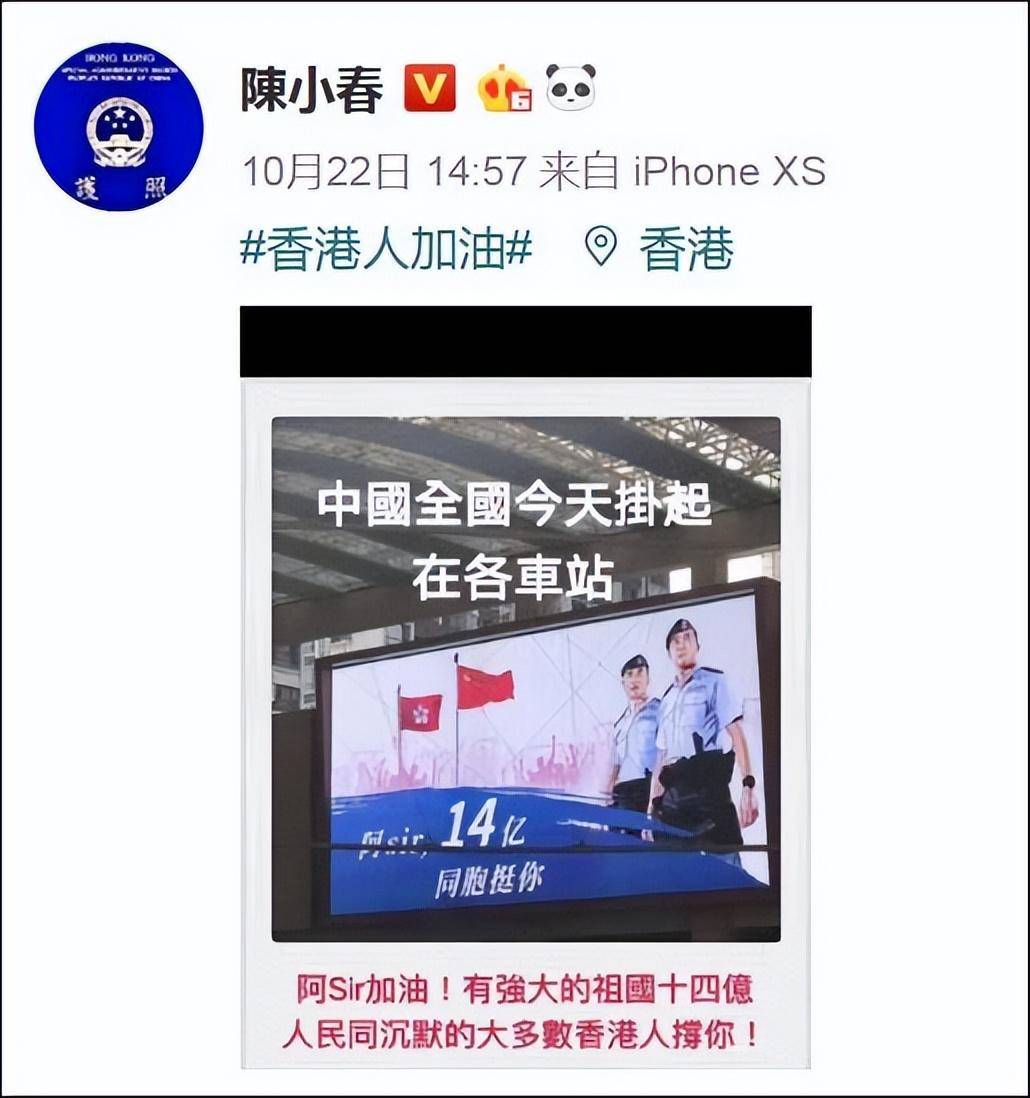This screenshot has width=1030, height=1098.
Task: Open 陳小春's profile avatar
Action: point(118,126)
